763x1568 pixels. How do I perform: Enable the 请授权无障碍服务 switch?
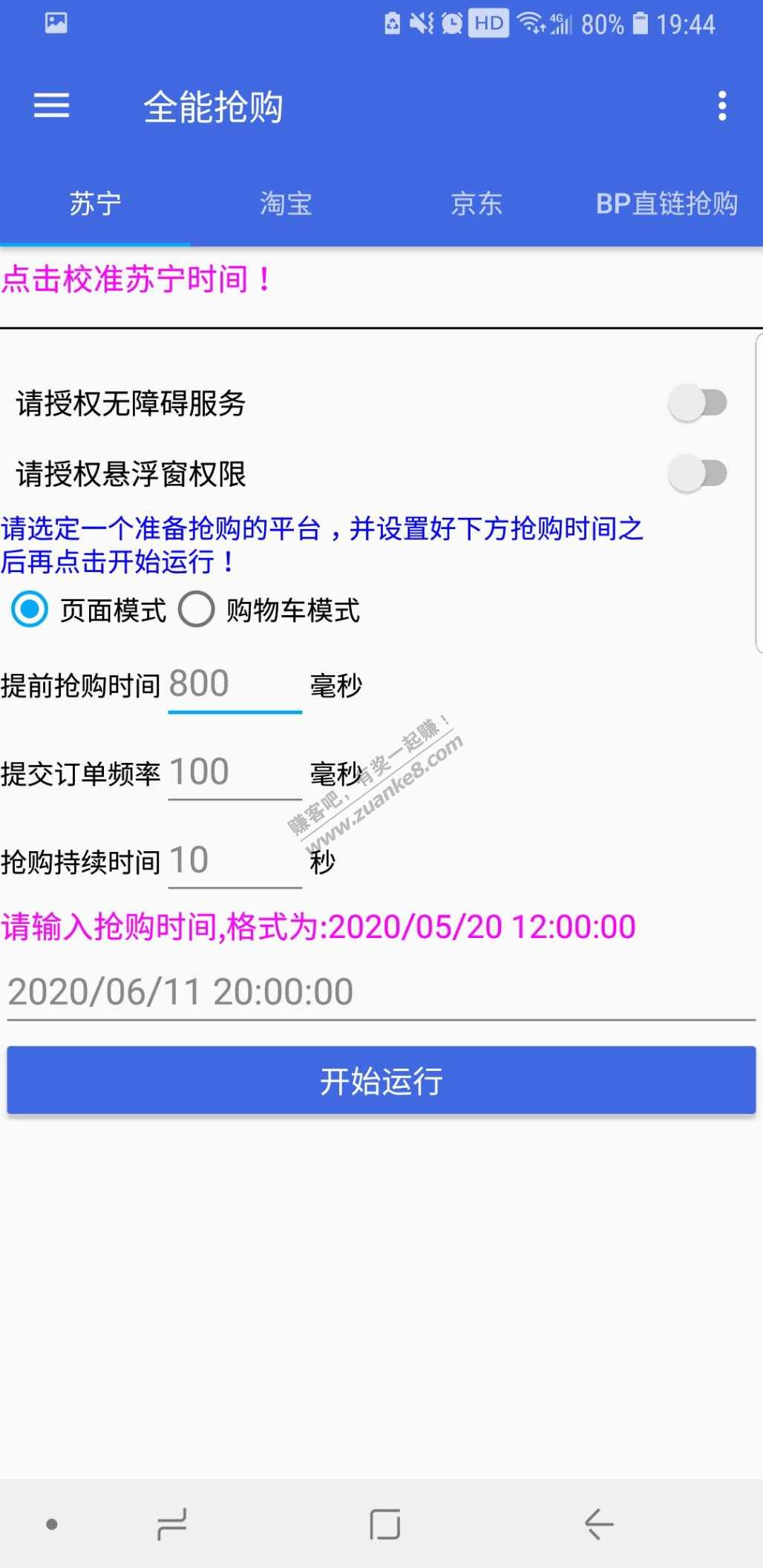[x=697, y=403]
